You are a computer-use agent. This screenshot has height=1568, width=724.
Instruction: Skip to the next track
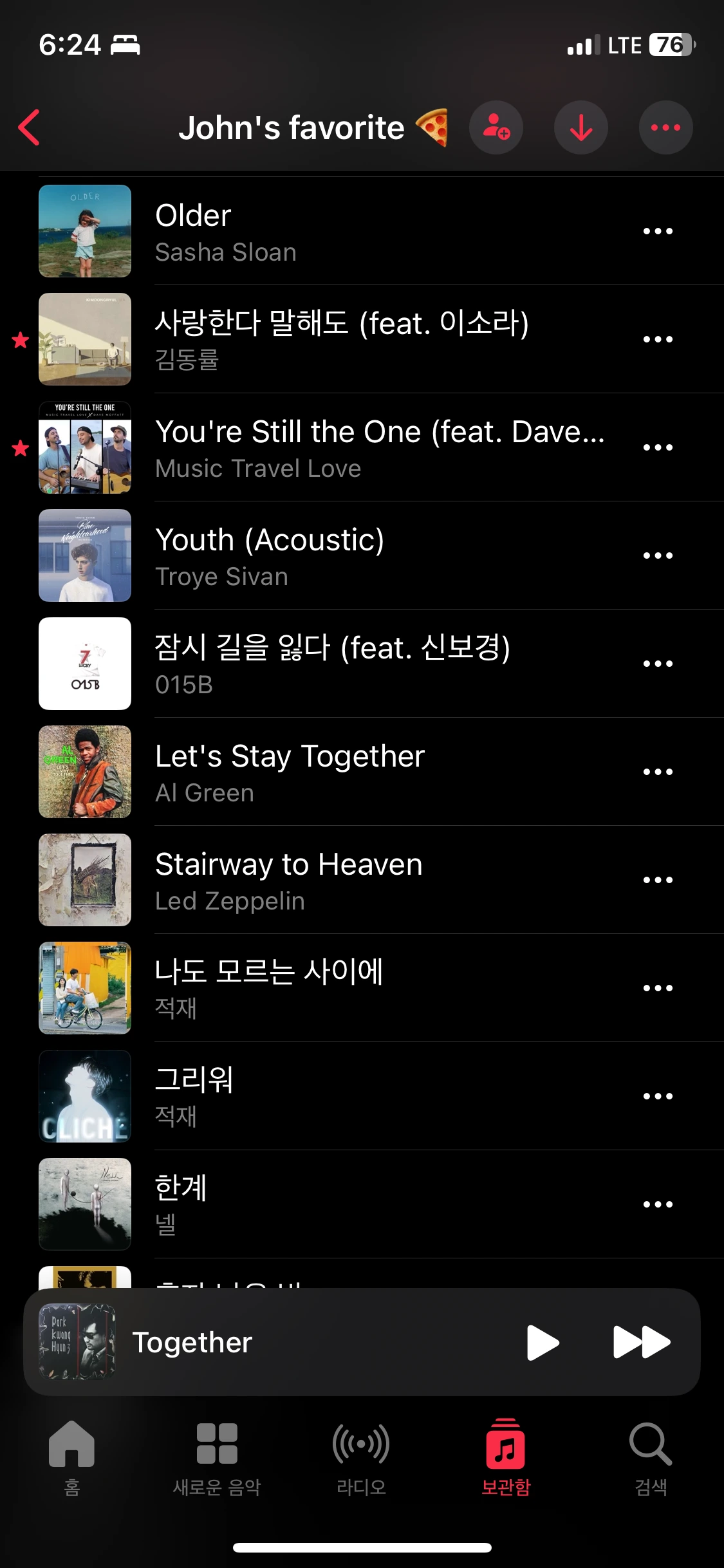pos(642,1343)
